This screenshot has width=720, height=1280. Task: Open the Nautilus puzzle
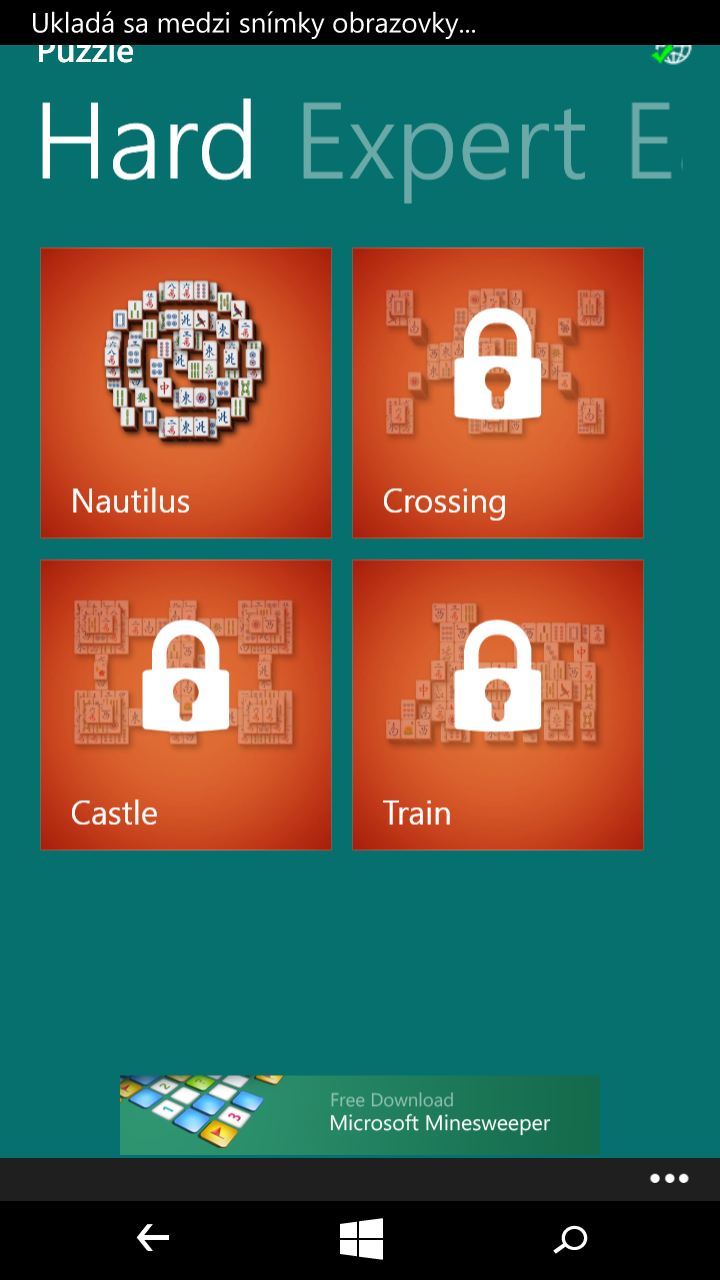[x=186, y=393]
